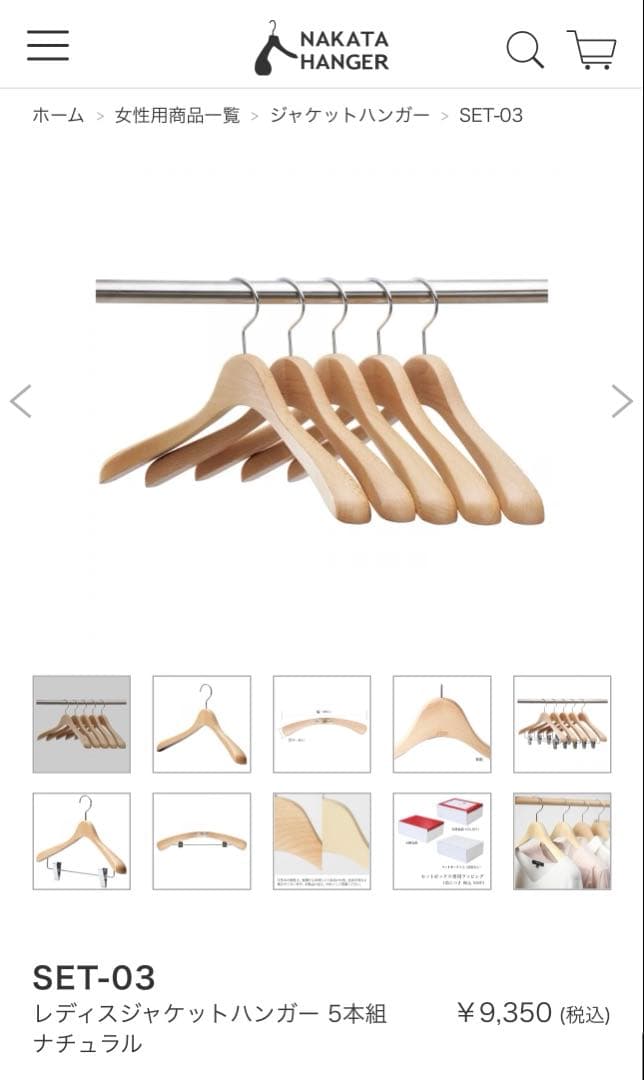This screenshot has height=1080, width=644.
Task: Select the gift box wrapping thumbnail
Action: [x=441, y=841]
